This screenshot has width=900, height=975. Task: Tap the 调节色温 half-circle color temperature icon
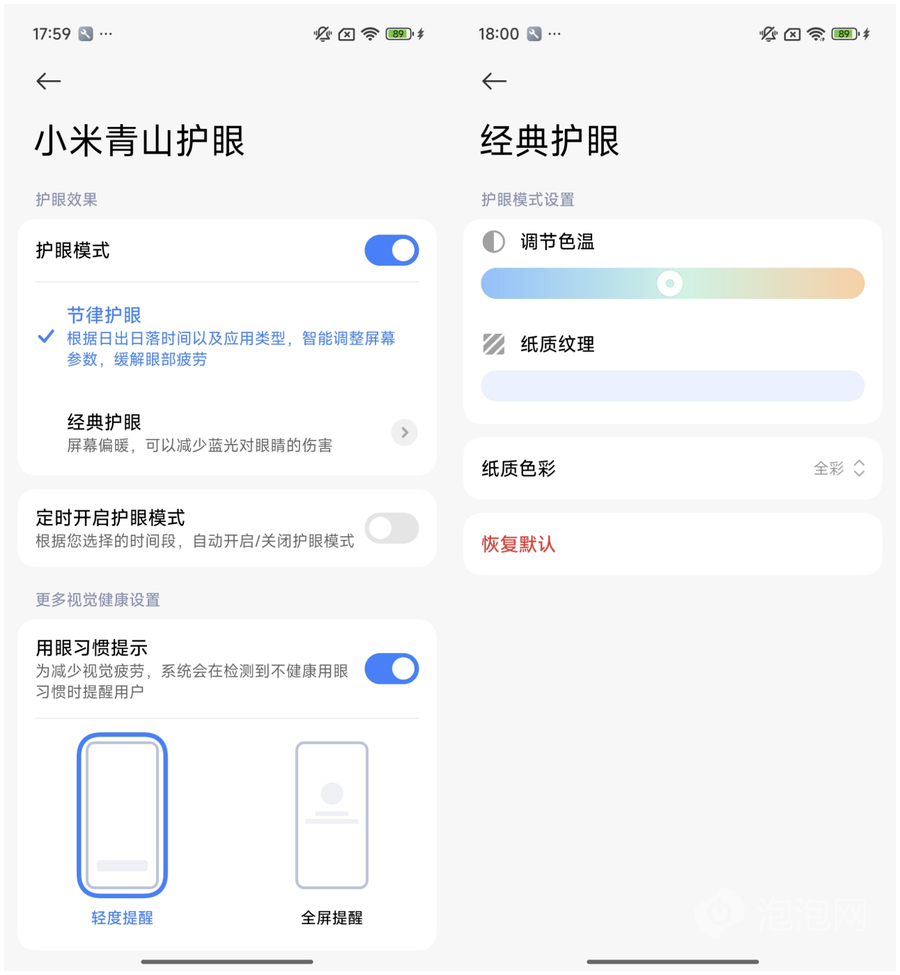(x=493, y=241)
